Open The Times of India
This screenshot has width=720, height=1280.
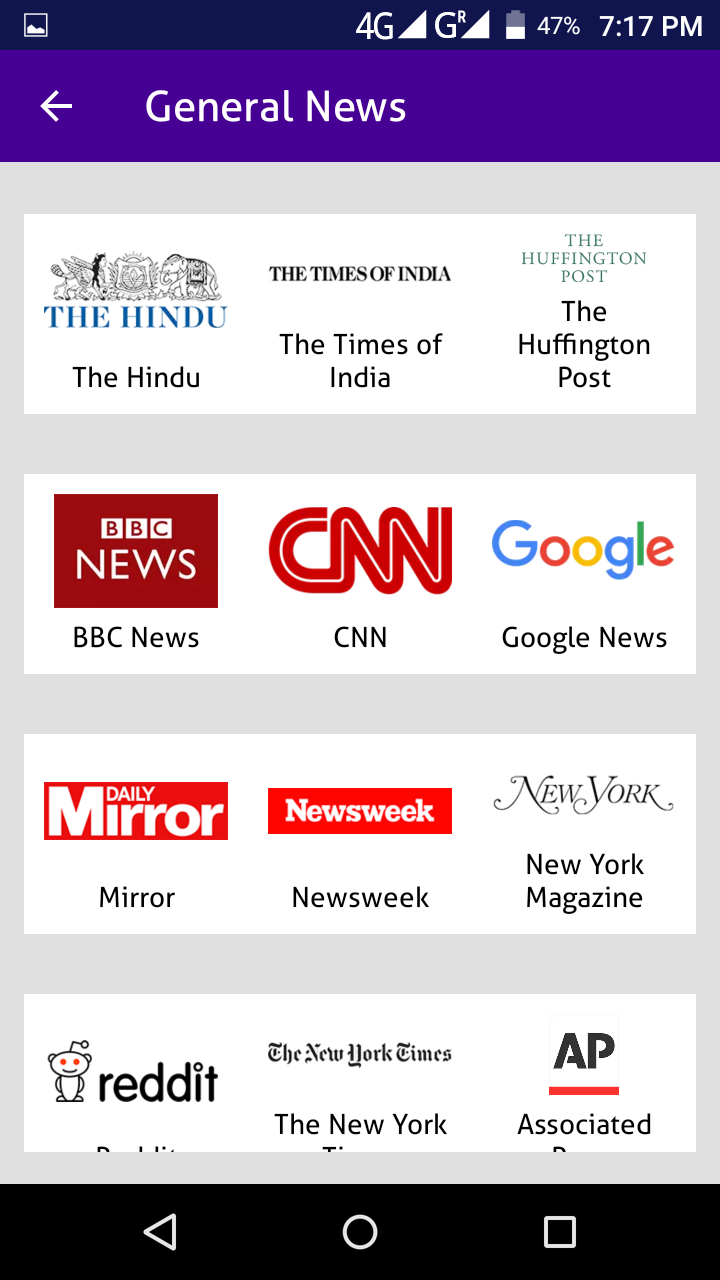360,315
